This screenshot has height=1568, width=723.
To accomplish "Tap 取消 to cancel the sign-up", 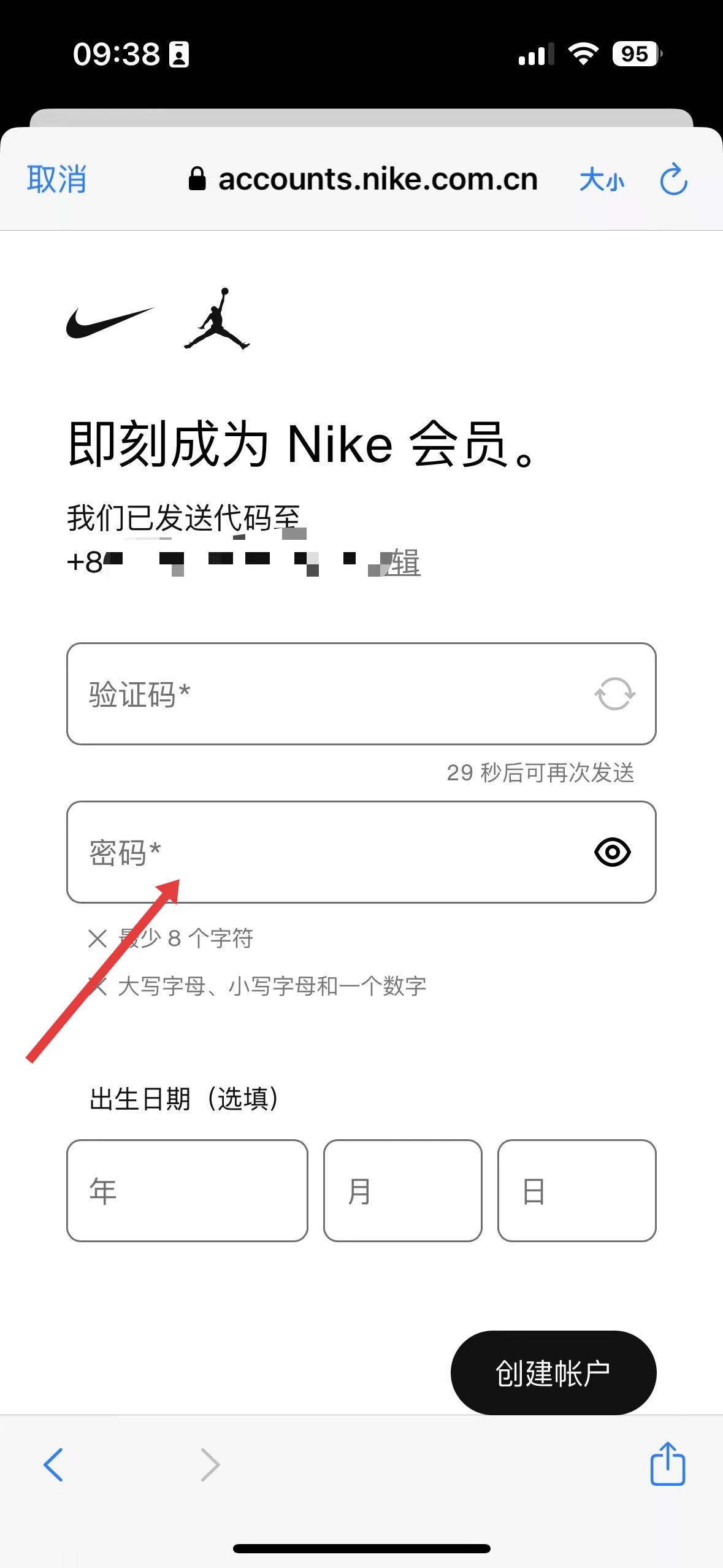I will coord(56,179).
